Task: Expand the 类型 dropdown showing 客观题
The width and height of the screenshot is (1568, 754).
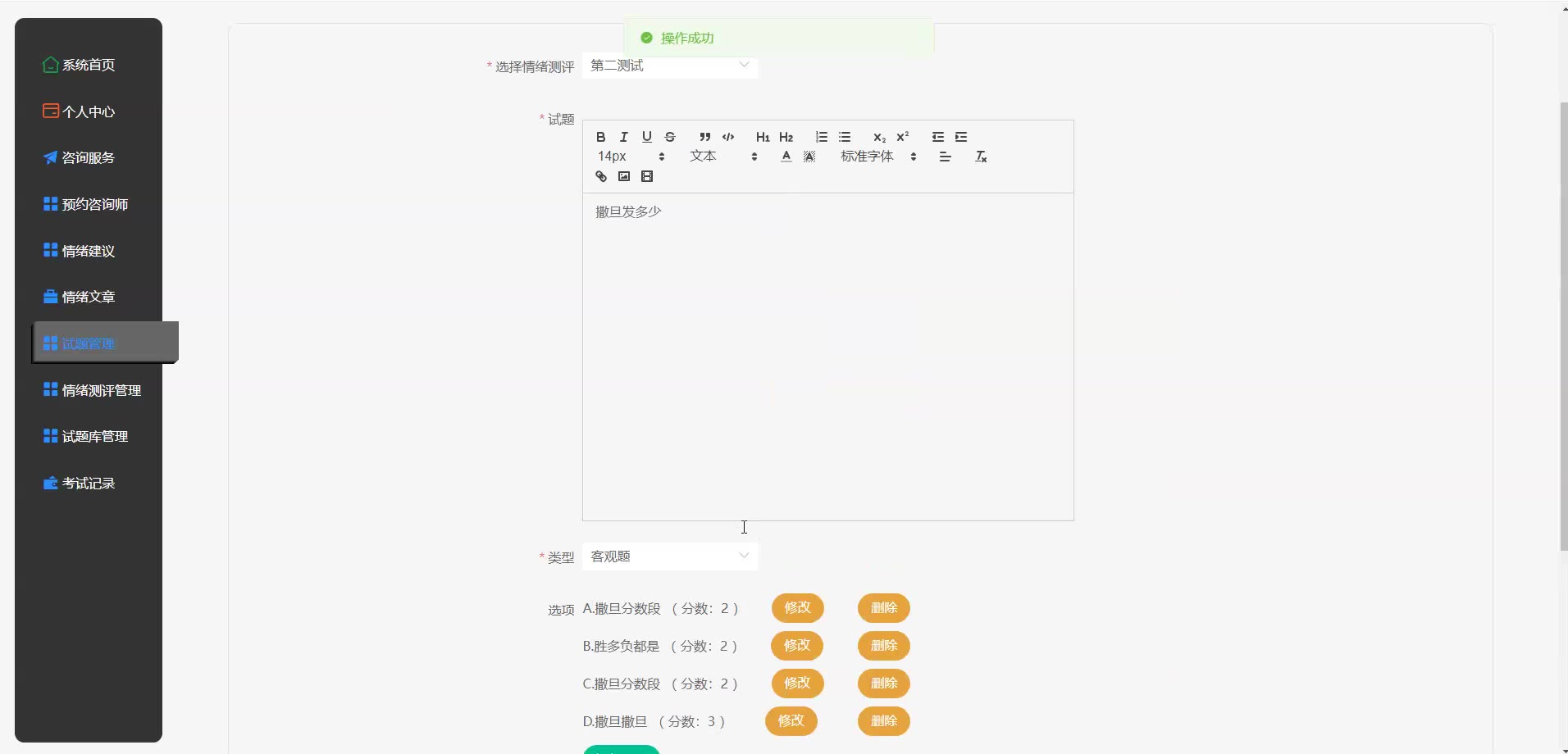Action: [669, 556]
